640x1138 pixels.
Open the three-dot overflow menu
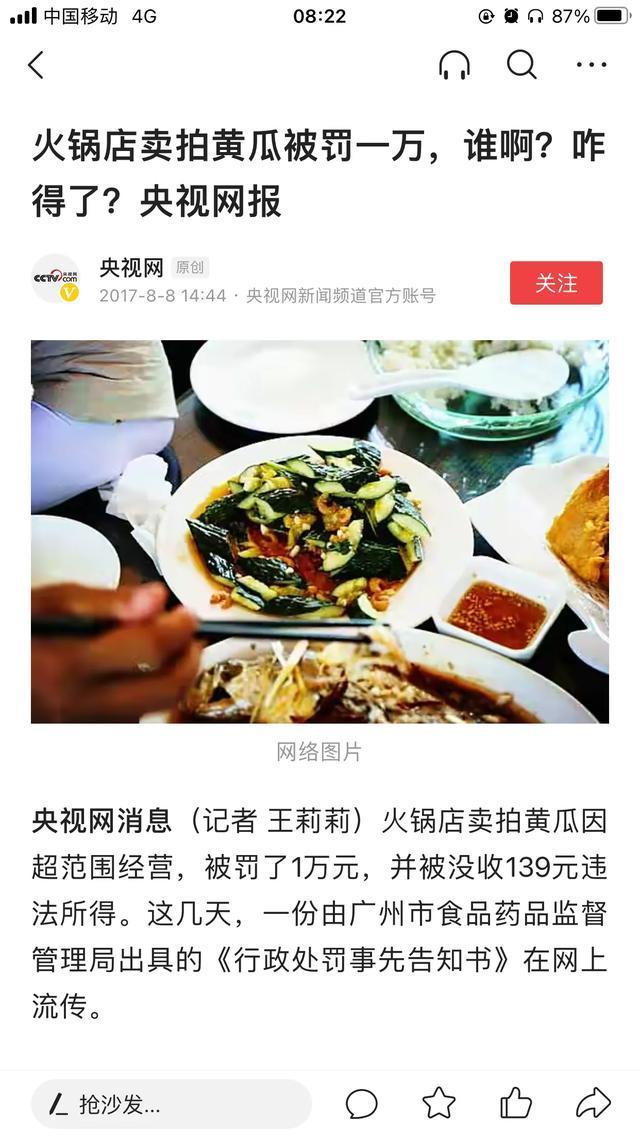point(591,65)
